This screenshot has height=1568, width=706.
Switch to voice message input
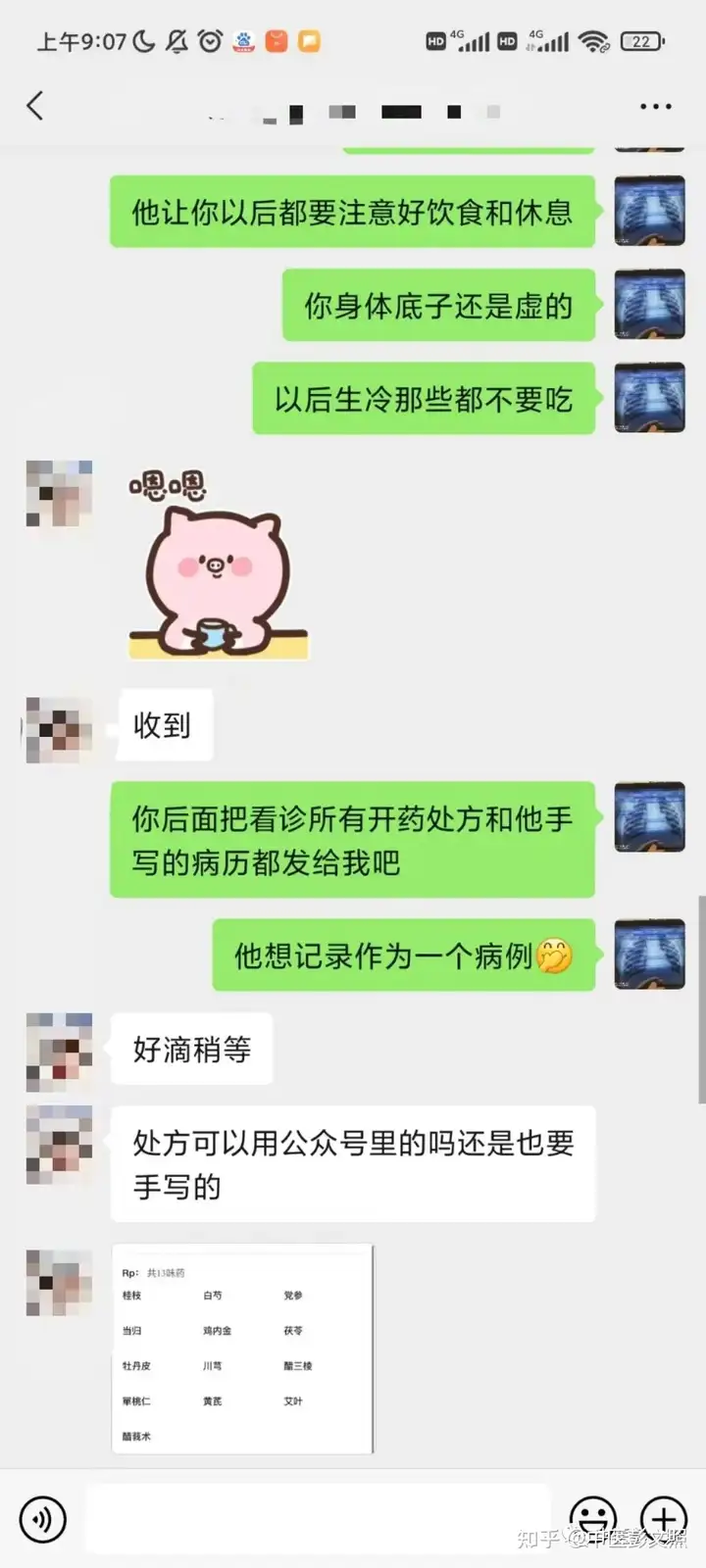pyautogui.click(x=43, y=1519)
